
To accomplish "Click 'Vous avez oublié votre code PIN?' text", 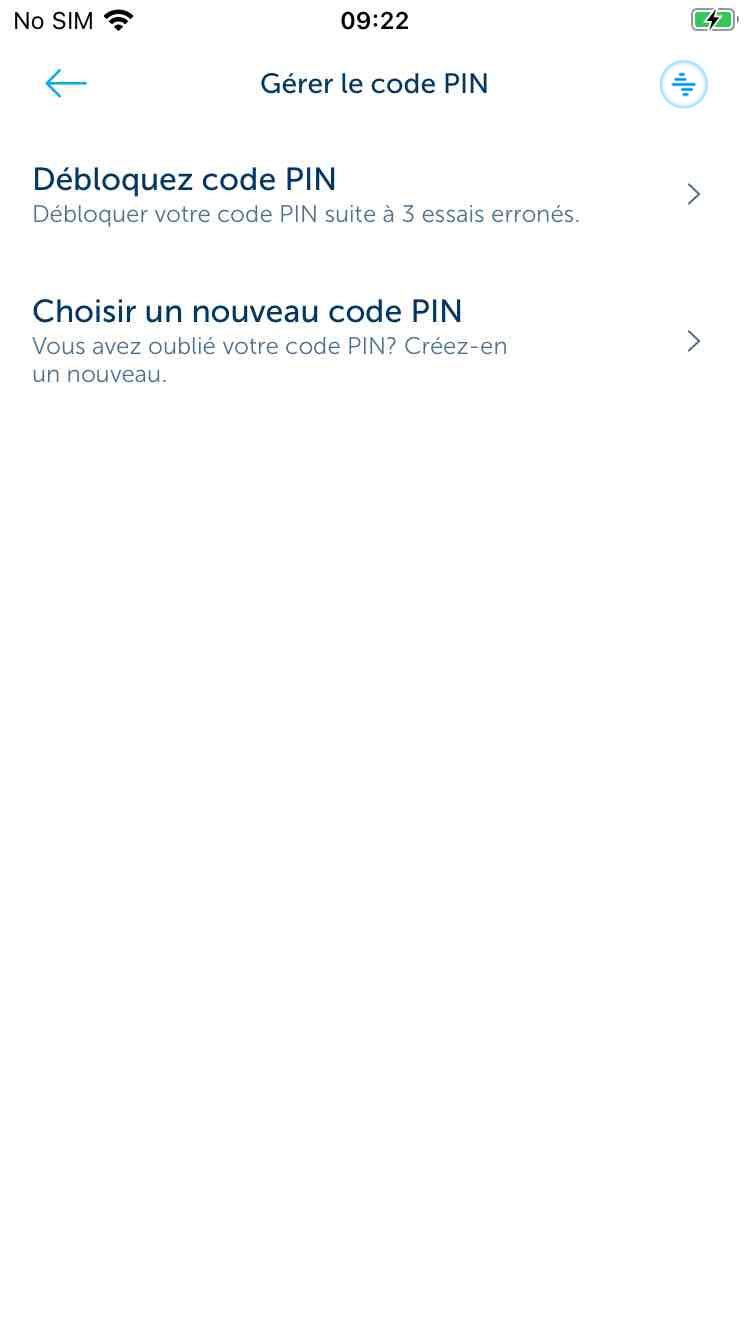I will coord(269,346).
